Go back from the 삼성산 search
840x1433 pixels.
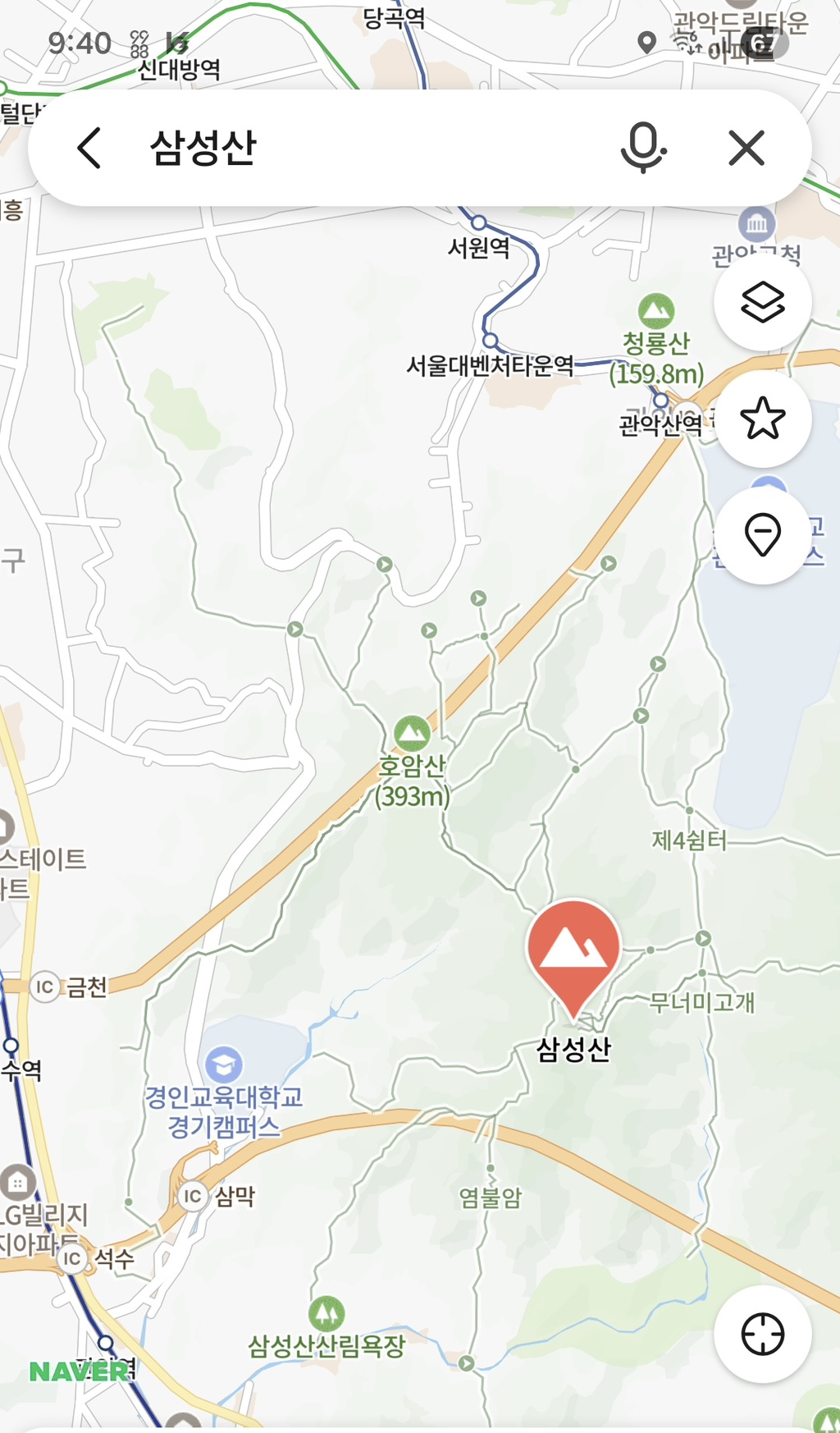click(89, 148)
